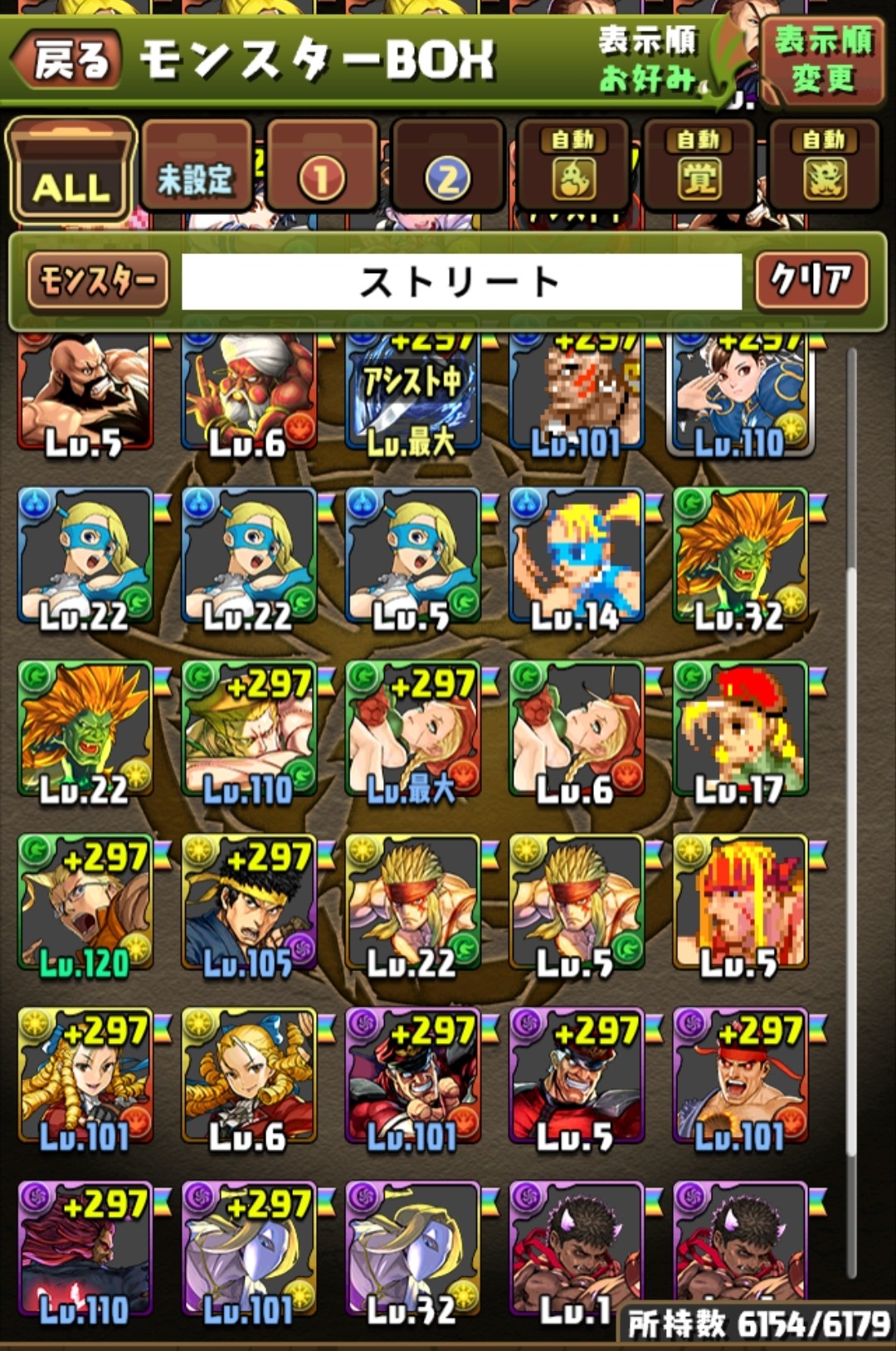The height and width of the screenshot is (1351, 896).
Task: Open the pixel Cammy monster Lv.17
Action: click(741, 730)
